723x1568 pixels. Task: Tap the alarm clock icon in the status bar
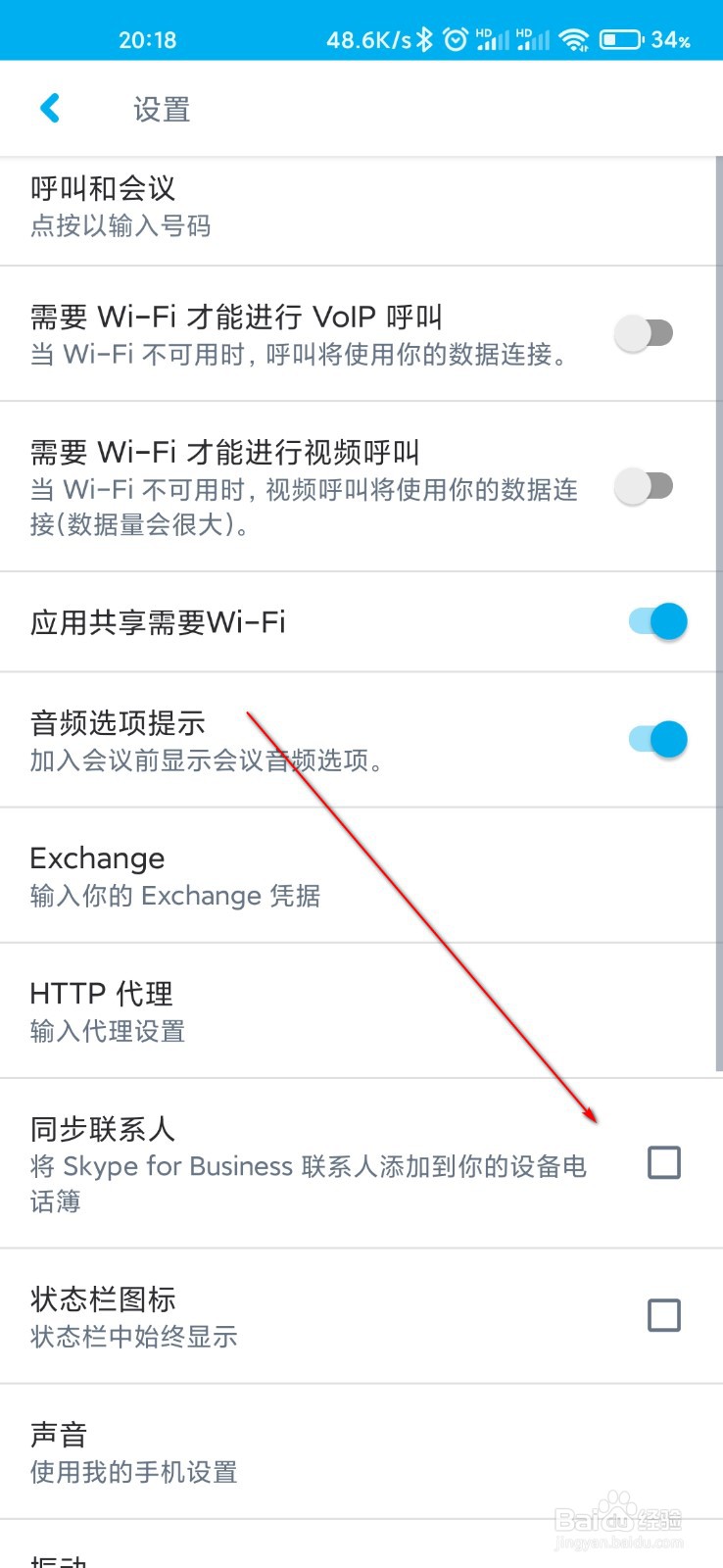click(456, 39)
